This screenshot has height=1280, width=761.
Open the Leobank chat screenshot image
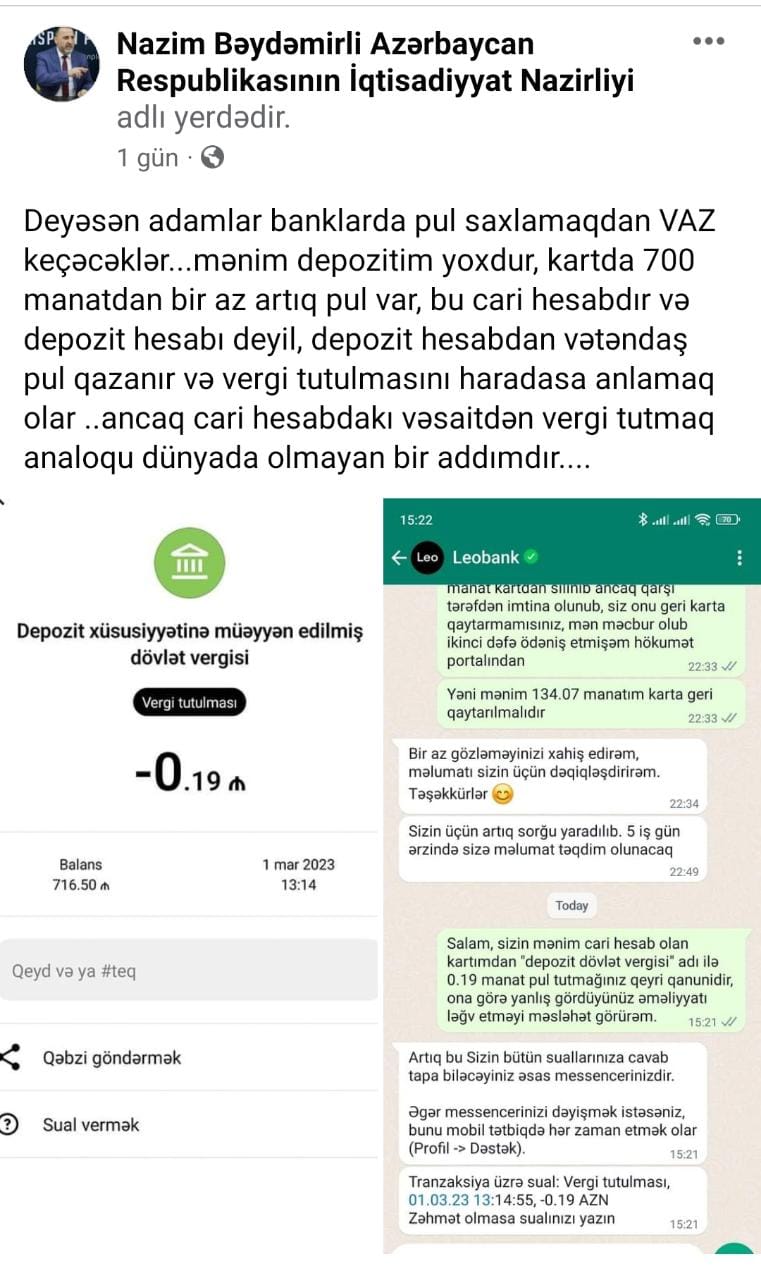pyautogui.click(x=572, y=876)
